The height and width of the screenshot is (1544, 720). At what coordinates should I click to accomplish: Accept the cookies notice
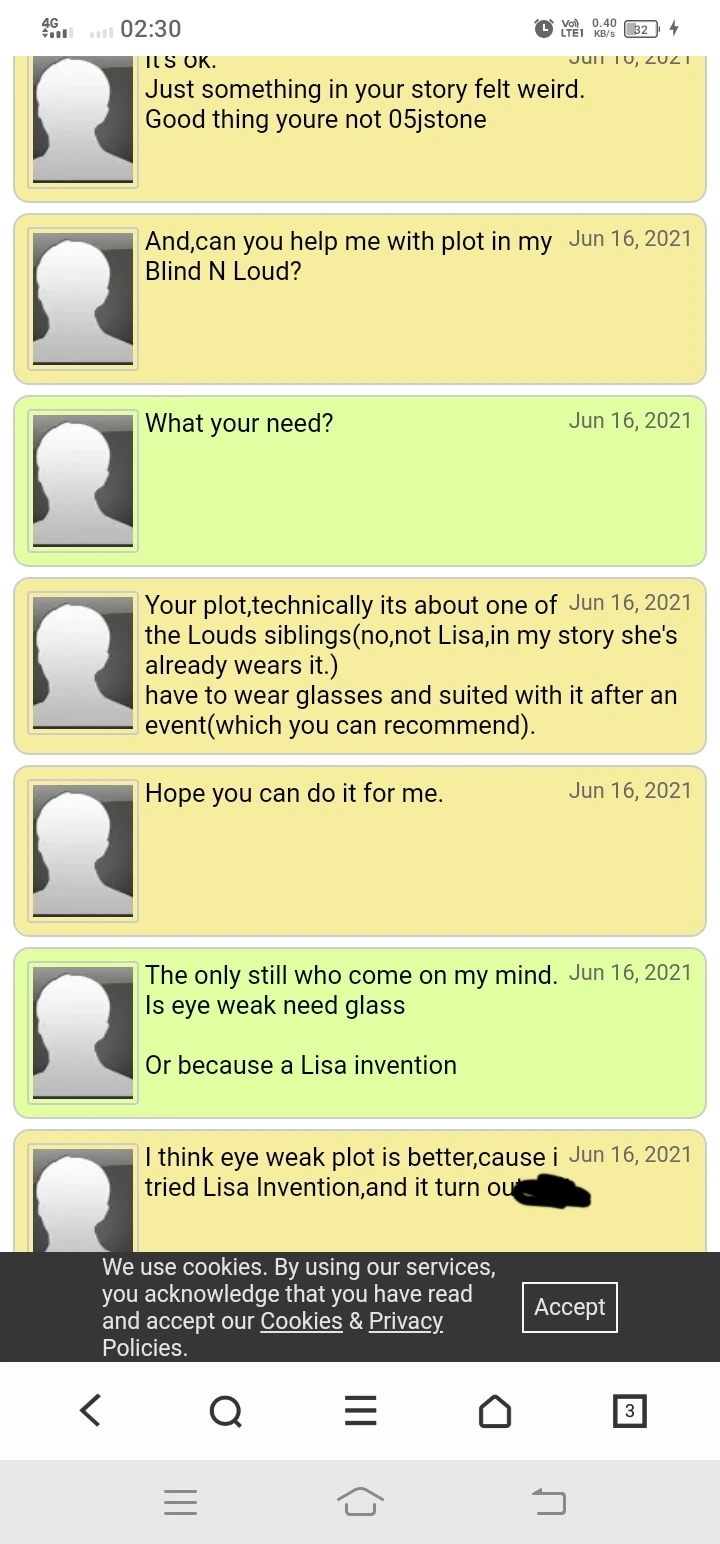(x=569, y=1307)
